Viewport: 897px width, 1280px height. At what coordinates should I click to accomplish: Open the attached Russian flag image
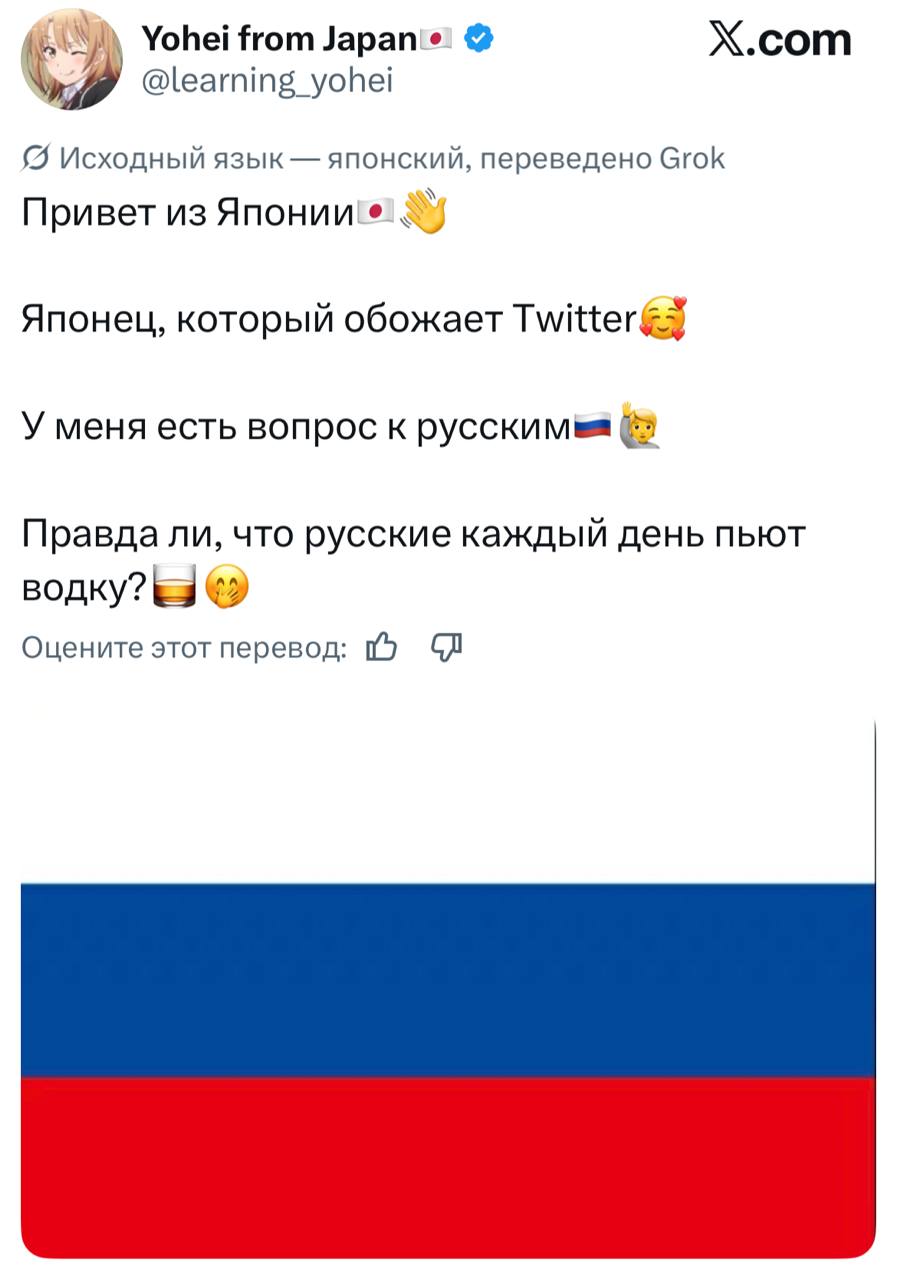click(x=448, y=986)
